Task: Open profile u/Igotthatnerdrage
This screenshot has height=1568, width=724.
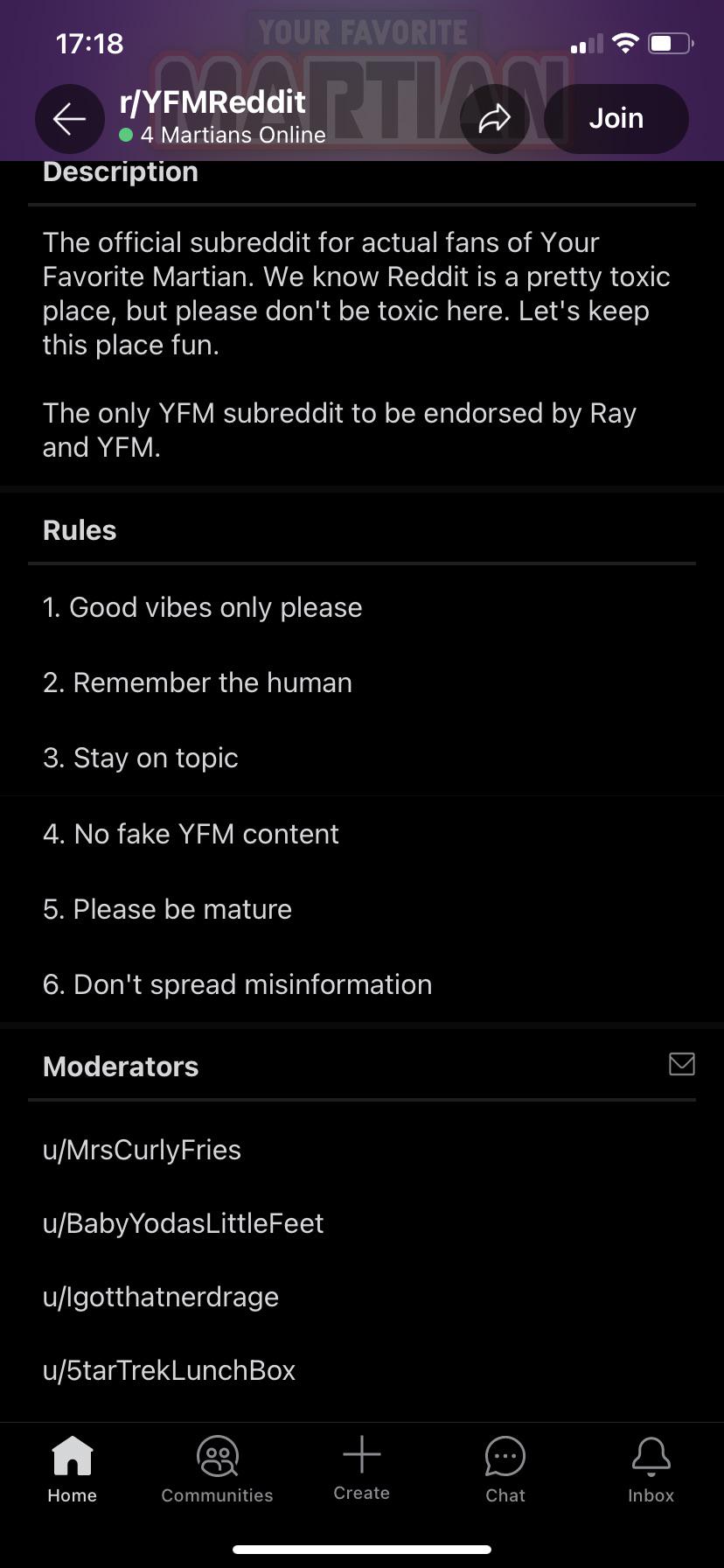Action: pos(160,1297)
